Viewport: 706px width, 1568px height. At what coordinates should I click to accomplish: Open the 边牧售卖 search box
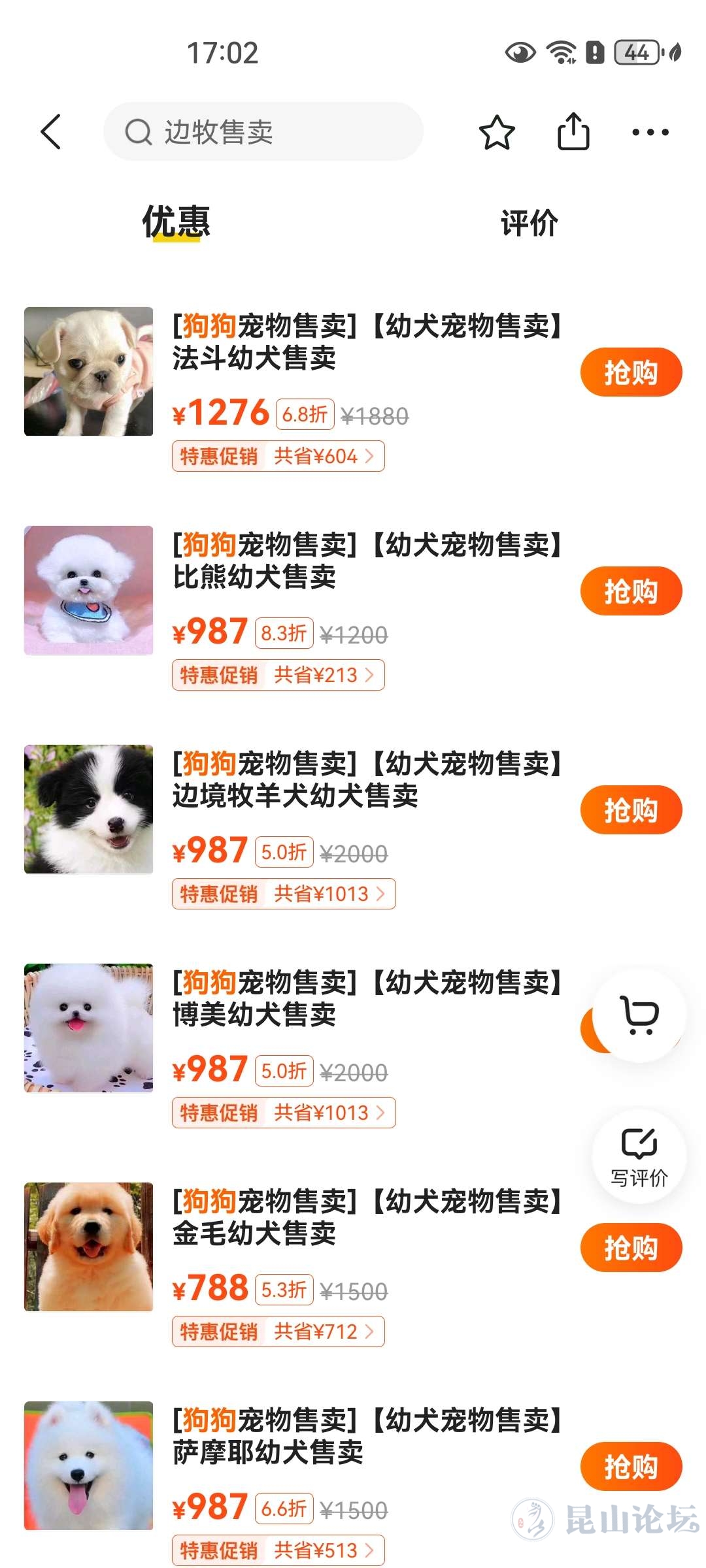[x=263, y=132]
